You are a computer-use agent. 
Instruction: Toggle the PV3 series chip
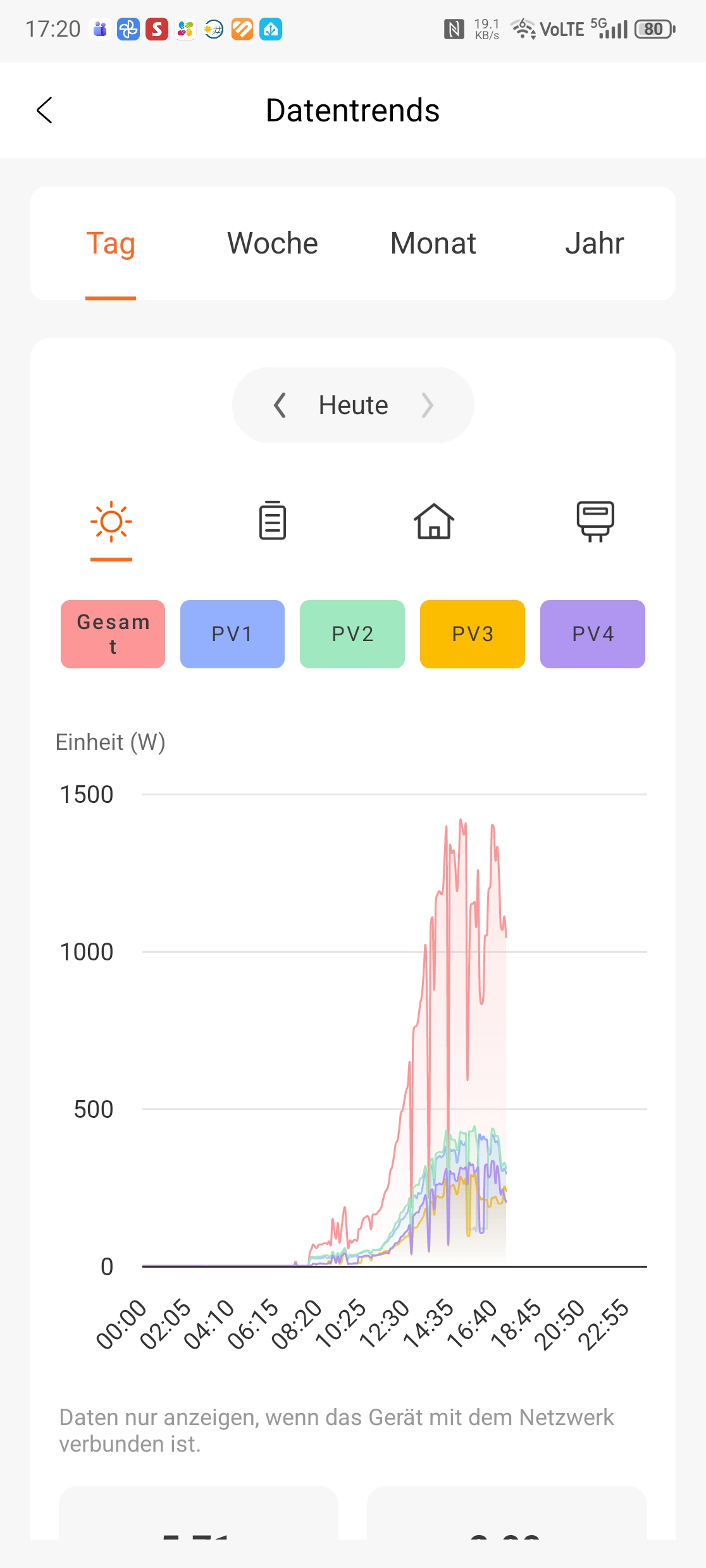click(x=473, y=634)
